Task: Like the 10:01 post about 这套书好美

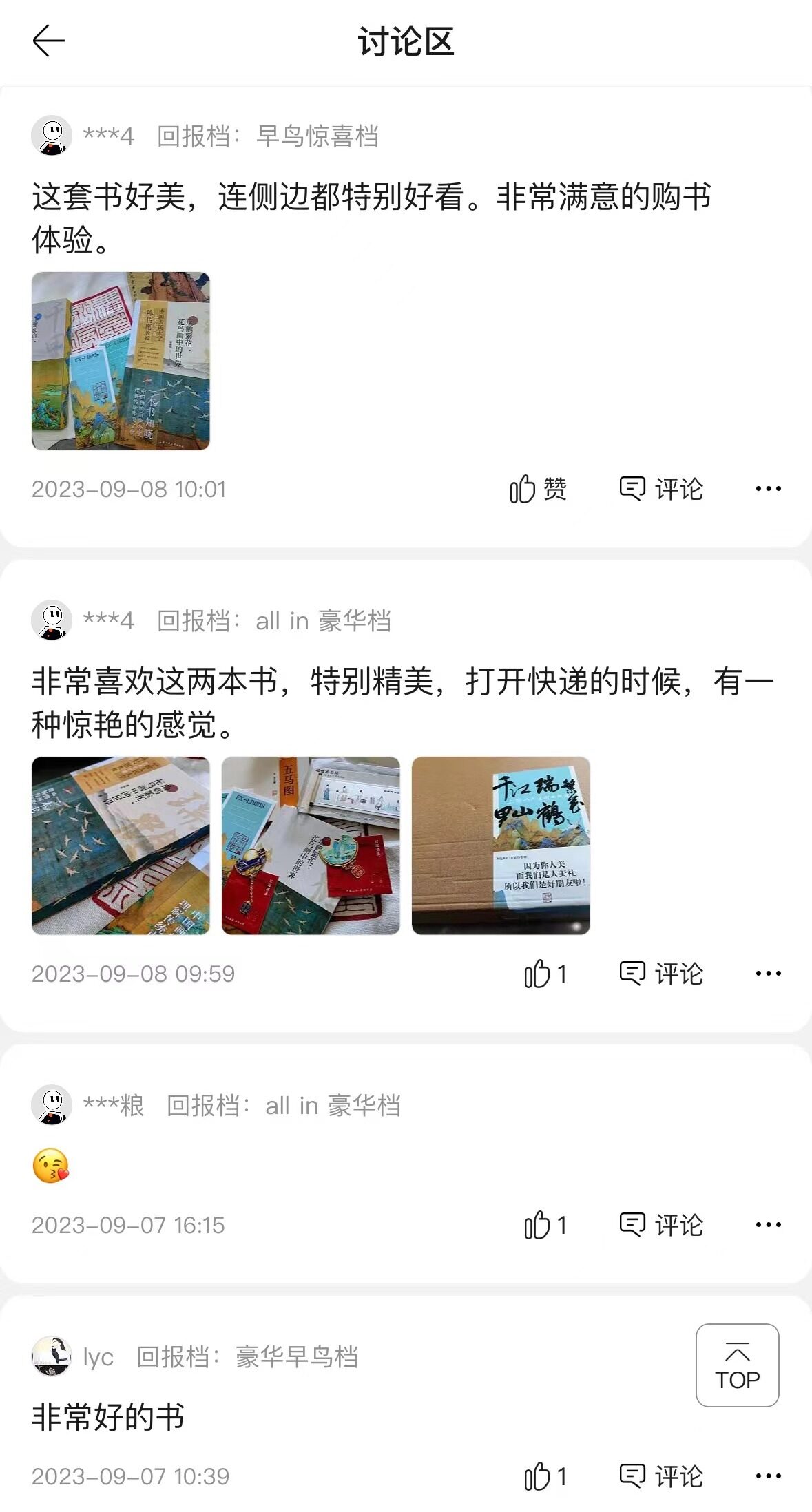Action: click(x=538, y=489)
